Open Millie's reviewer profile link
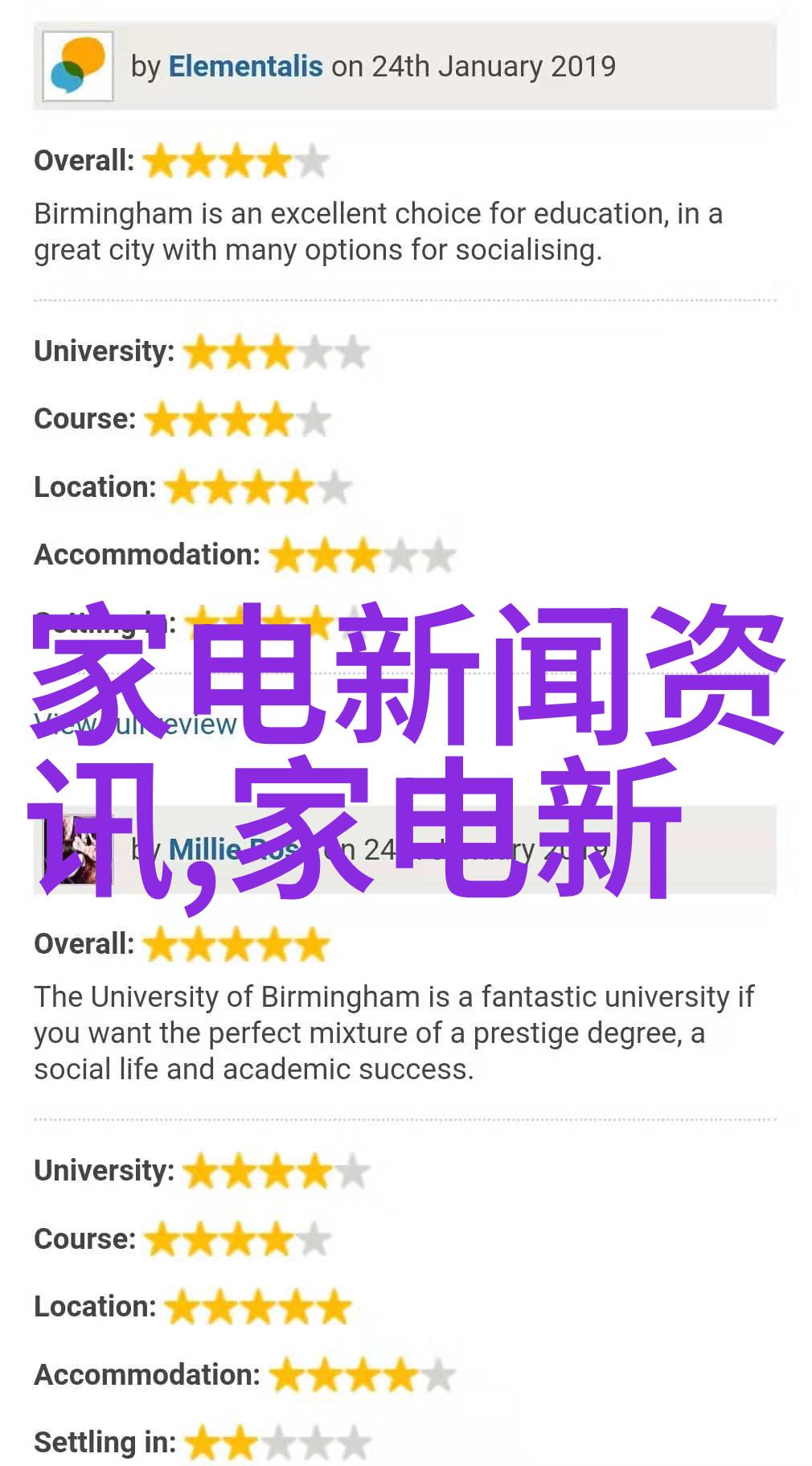Viewport: 812px width, 1466px height. tap(206, 850)
